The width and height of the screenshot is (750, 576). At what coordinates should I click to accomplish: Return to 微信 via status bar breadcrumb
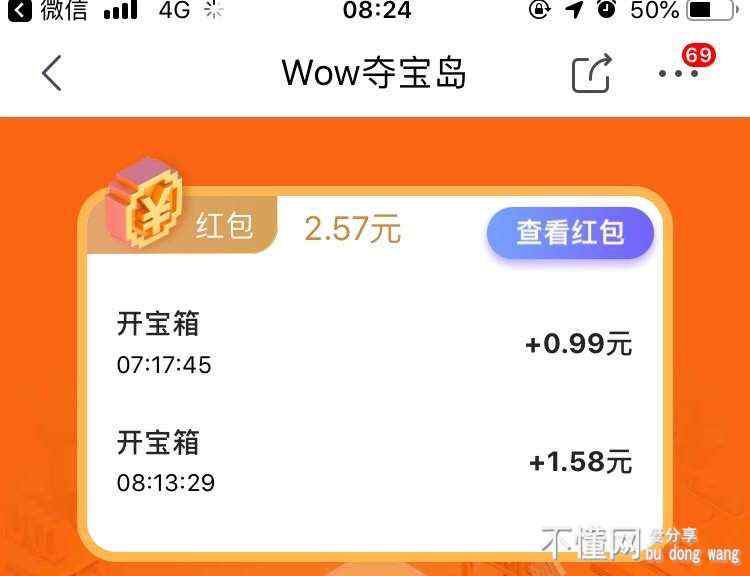pyautogui.click(x=48, y=11)
